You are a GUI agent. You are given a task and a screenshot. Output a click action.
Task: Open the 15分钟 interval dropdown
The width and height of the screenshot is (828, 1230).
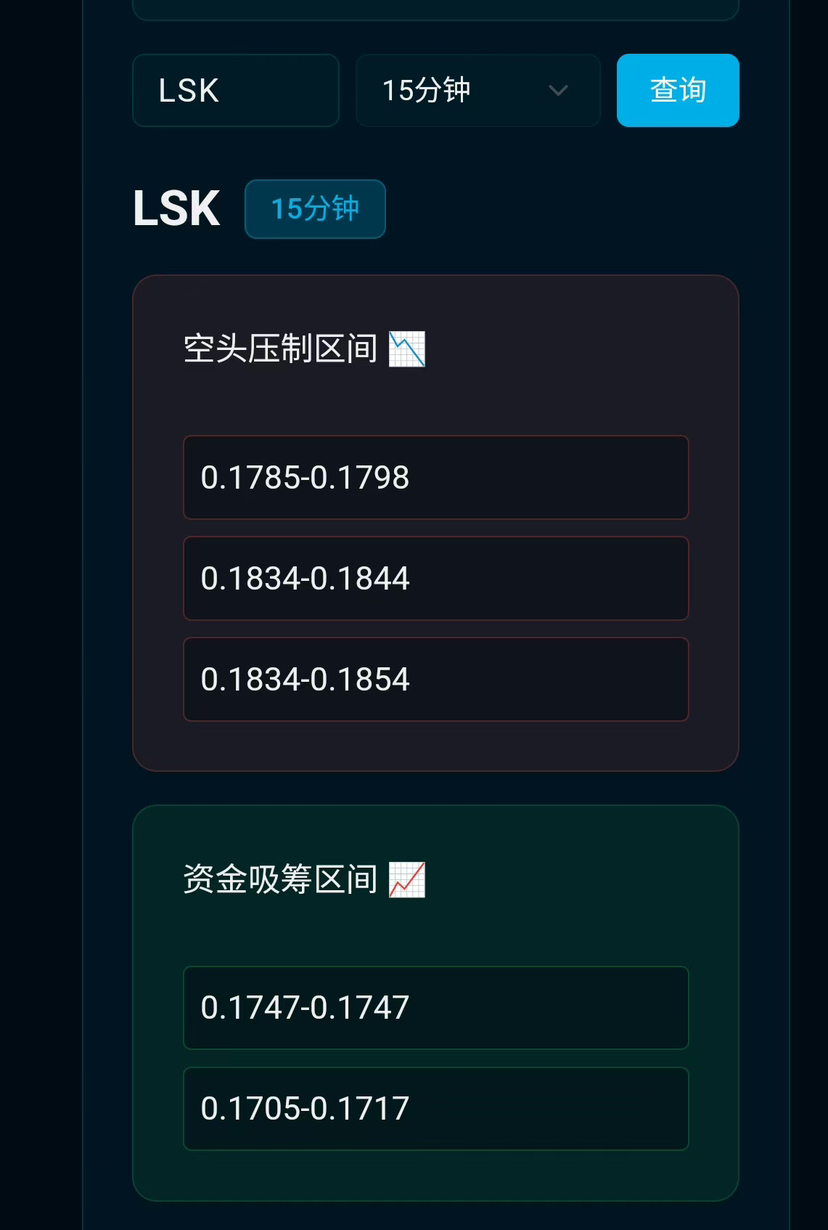click(x=477, y=91)
